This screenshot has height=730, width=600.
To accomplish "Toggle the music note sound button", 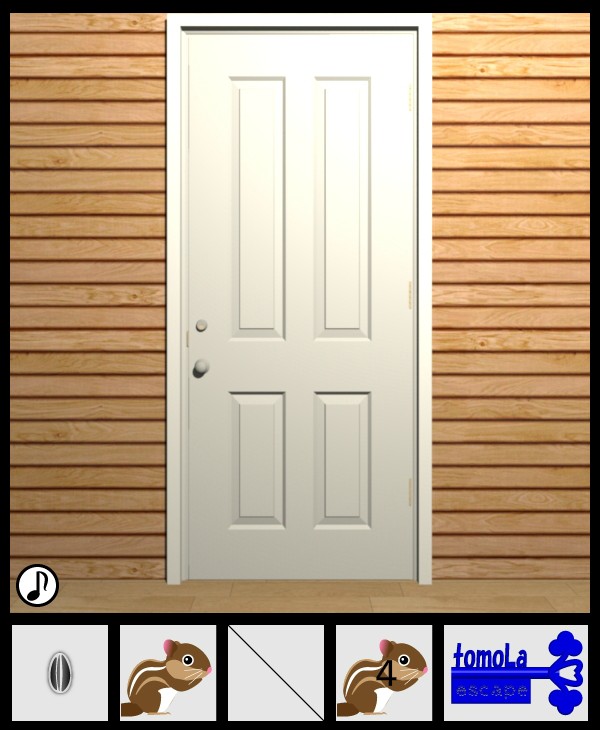I will [x=37, y=586].
